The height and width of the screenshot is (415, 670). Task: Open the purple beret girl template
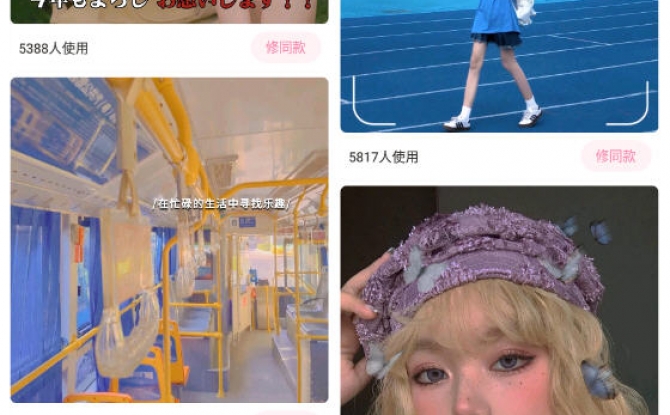pyautogui.click(x=499, y=300)
